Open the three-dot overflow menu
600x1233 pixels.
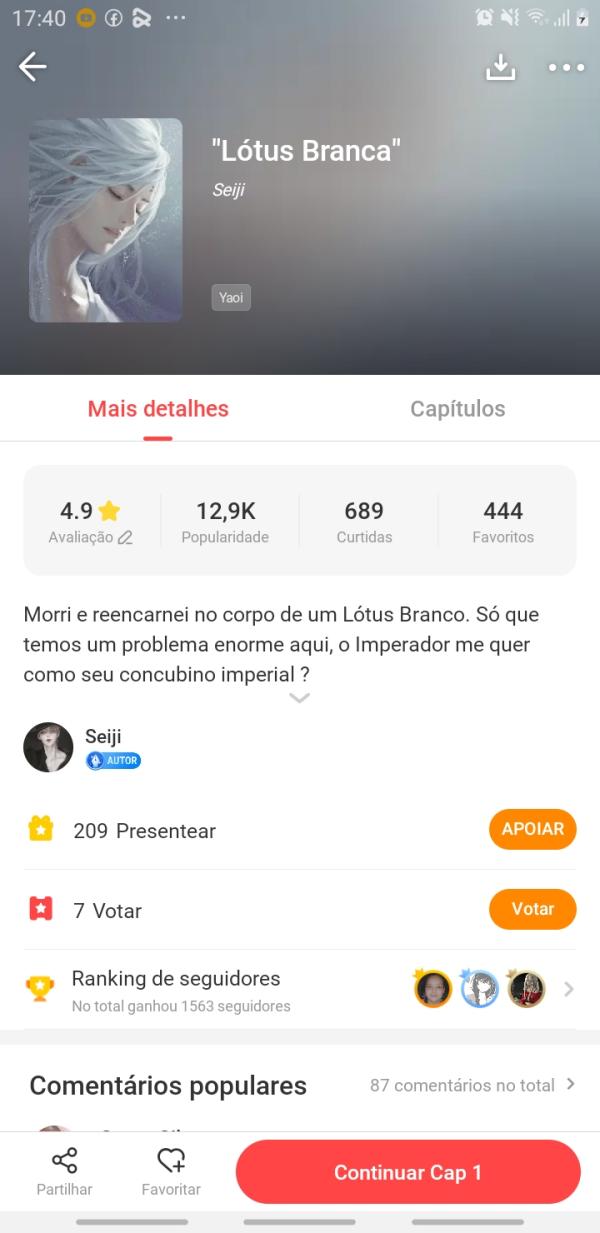click(566, 67)
